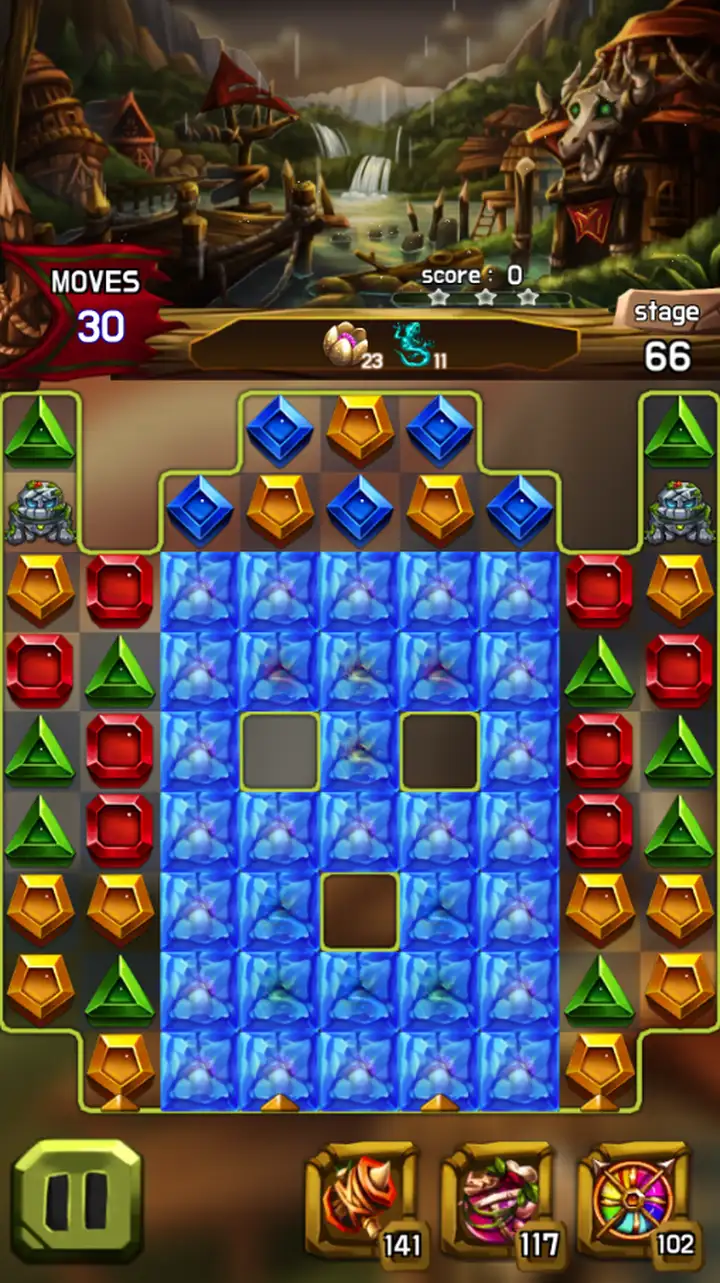Pause the game with the green button

pos(77,1200)
